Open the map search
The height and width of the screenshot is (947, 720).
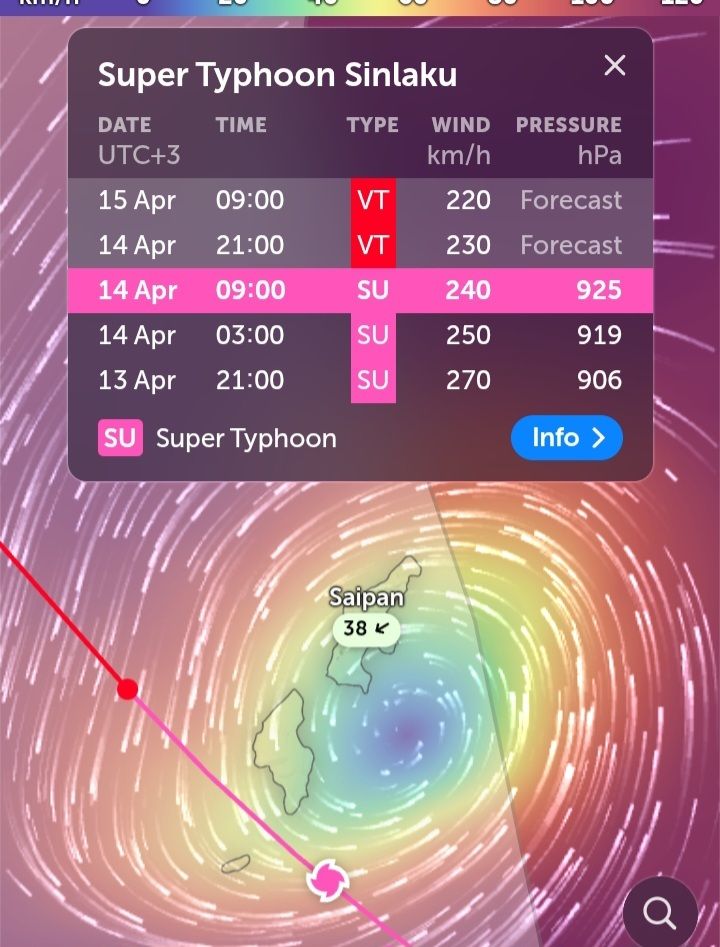pyautogui.click(x=659, y=912)
